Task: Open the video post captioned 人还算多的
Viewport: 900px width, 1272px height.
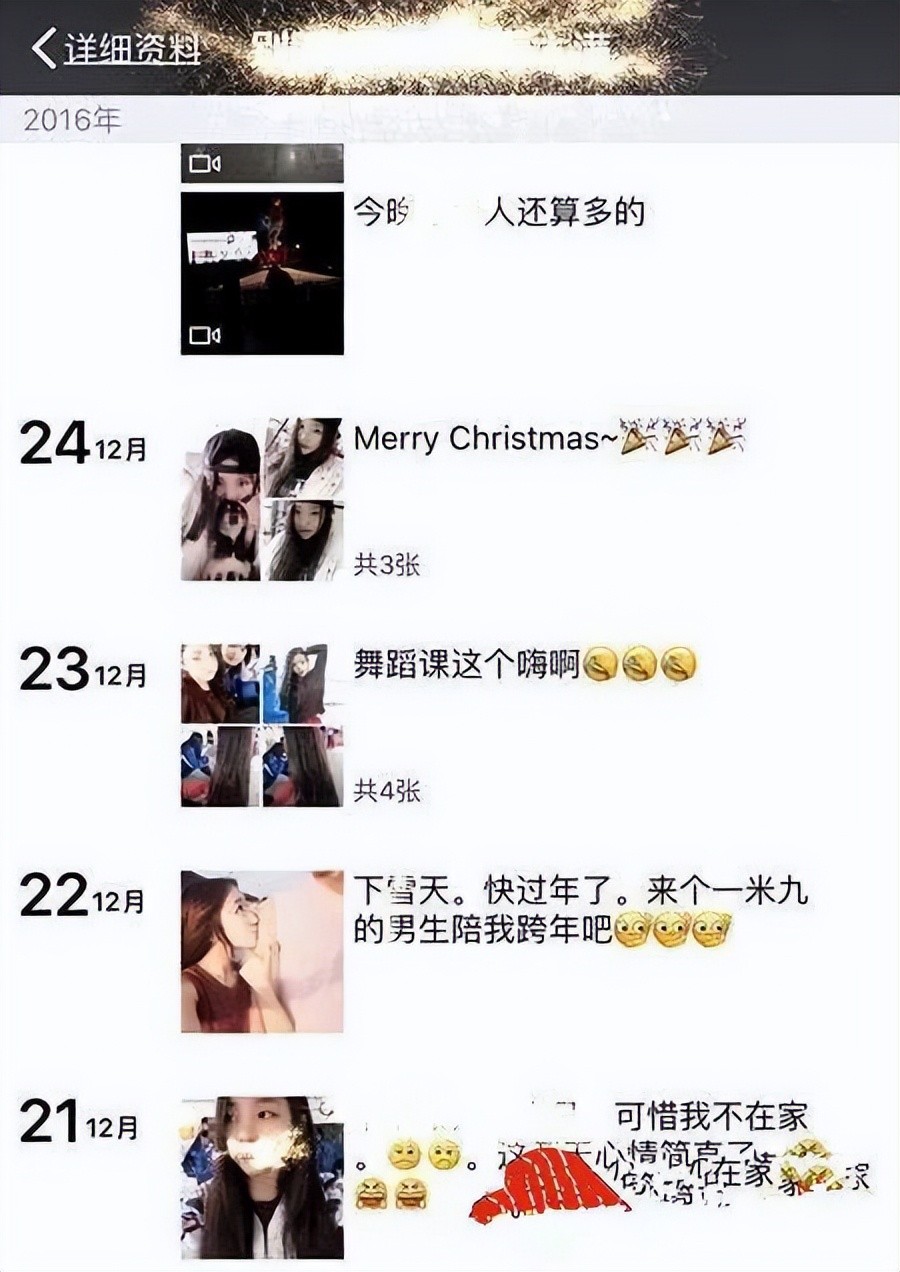Action: [x=262, y=273]
